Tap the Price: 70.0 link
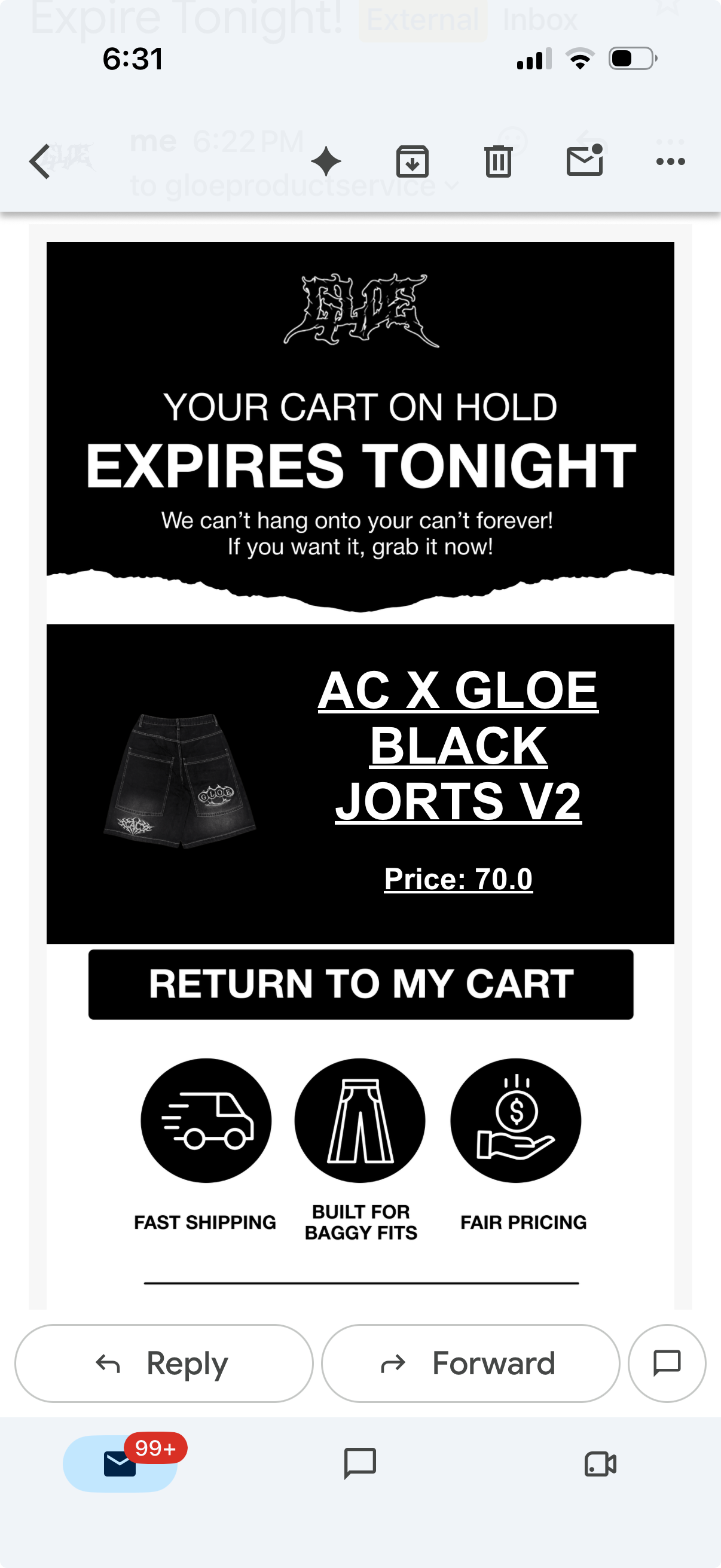Viewport: 721px width, 1568px height. 458,879
